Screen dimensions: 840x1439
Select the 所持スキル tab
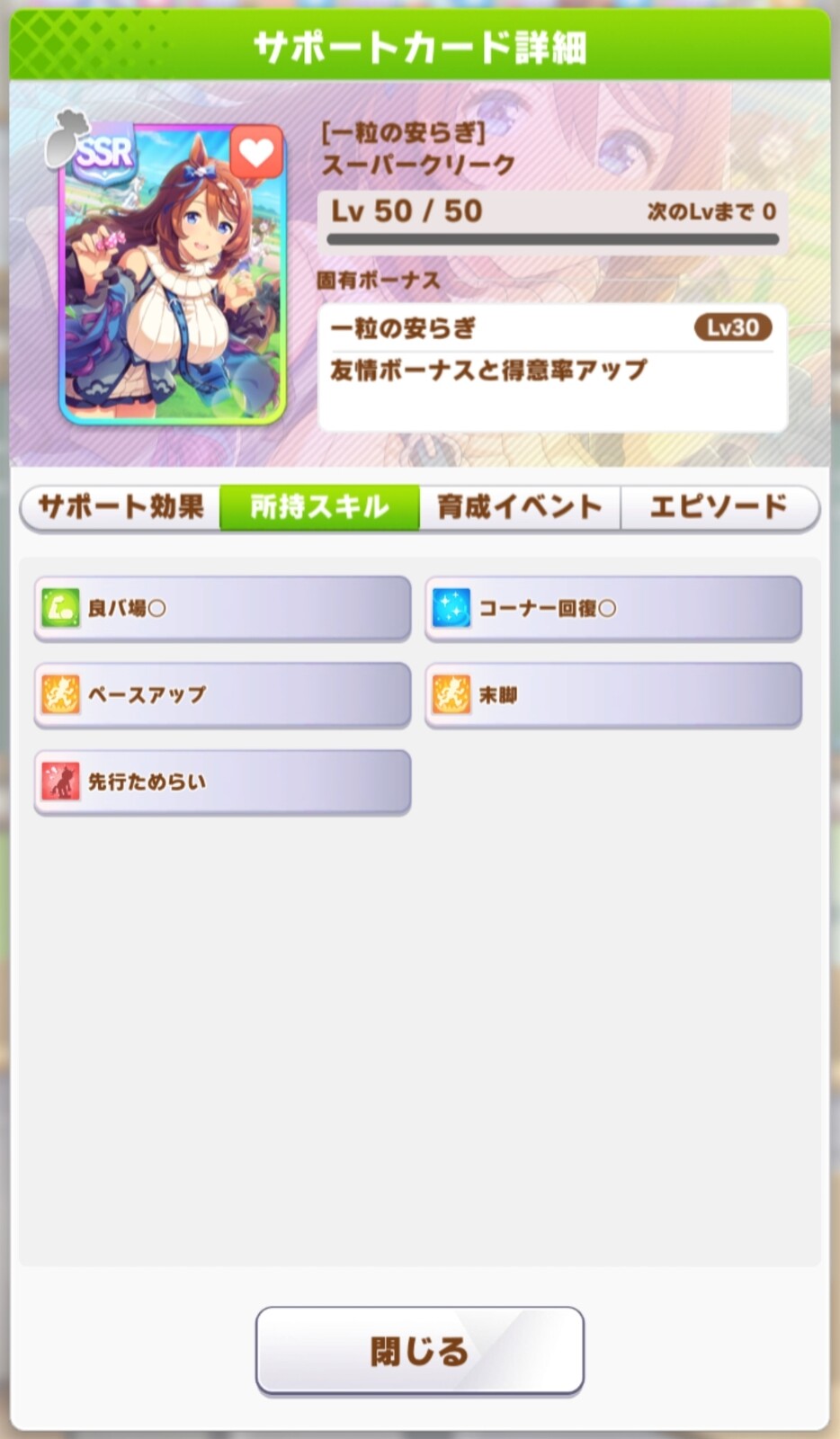pyautogui.click(x=319, y=507)
